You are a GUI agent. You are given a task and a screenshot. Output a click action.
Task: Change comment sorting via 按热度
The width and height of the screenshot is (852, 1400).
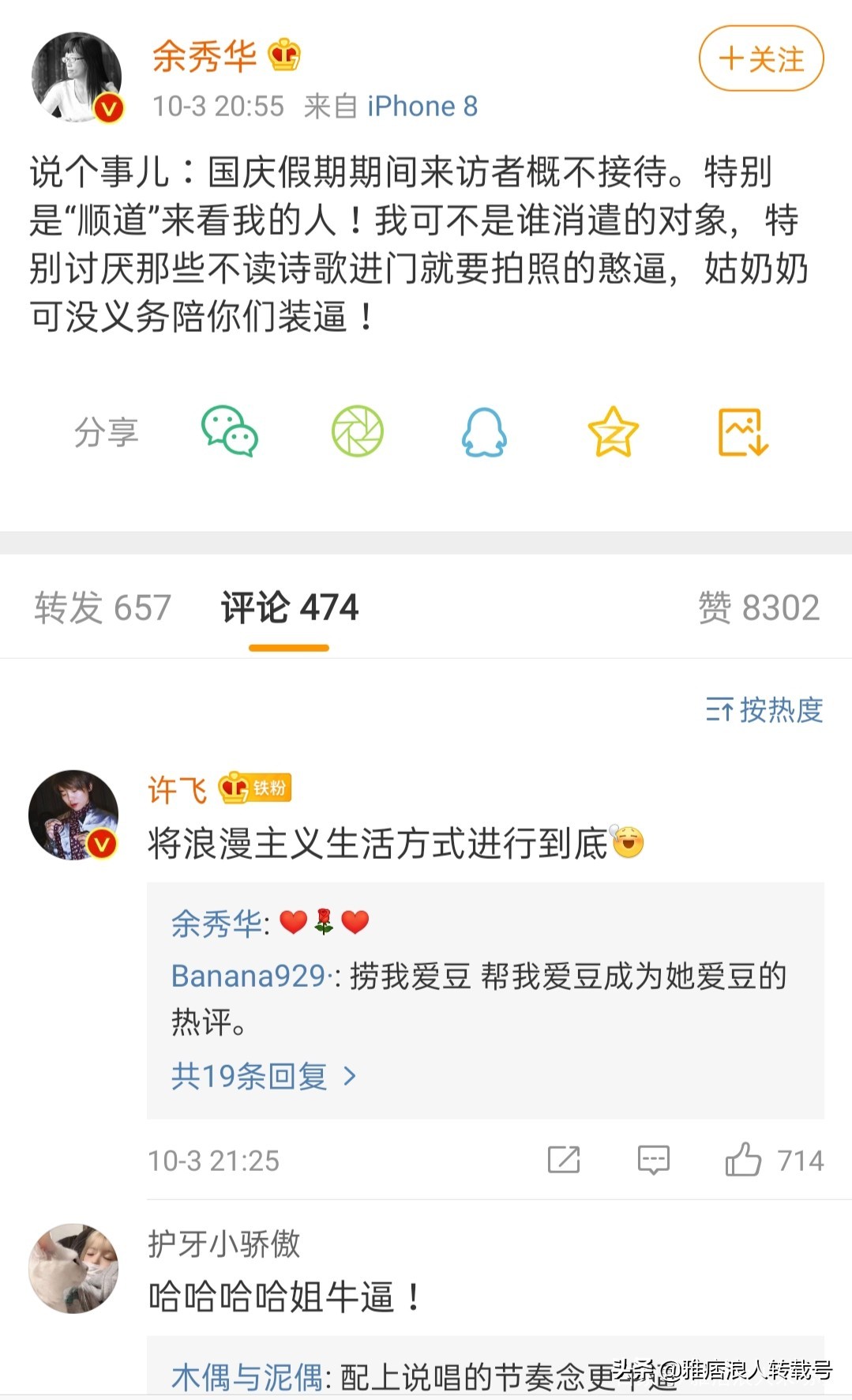(764, 709)
